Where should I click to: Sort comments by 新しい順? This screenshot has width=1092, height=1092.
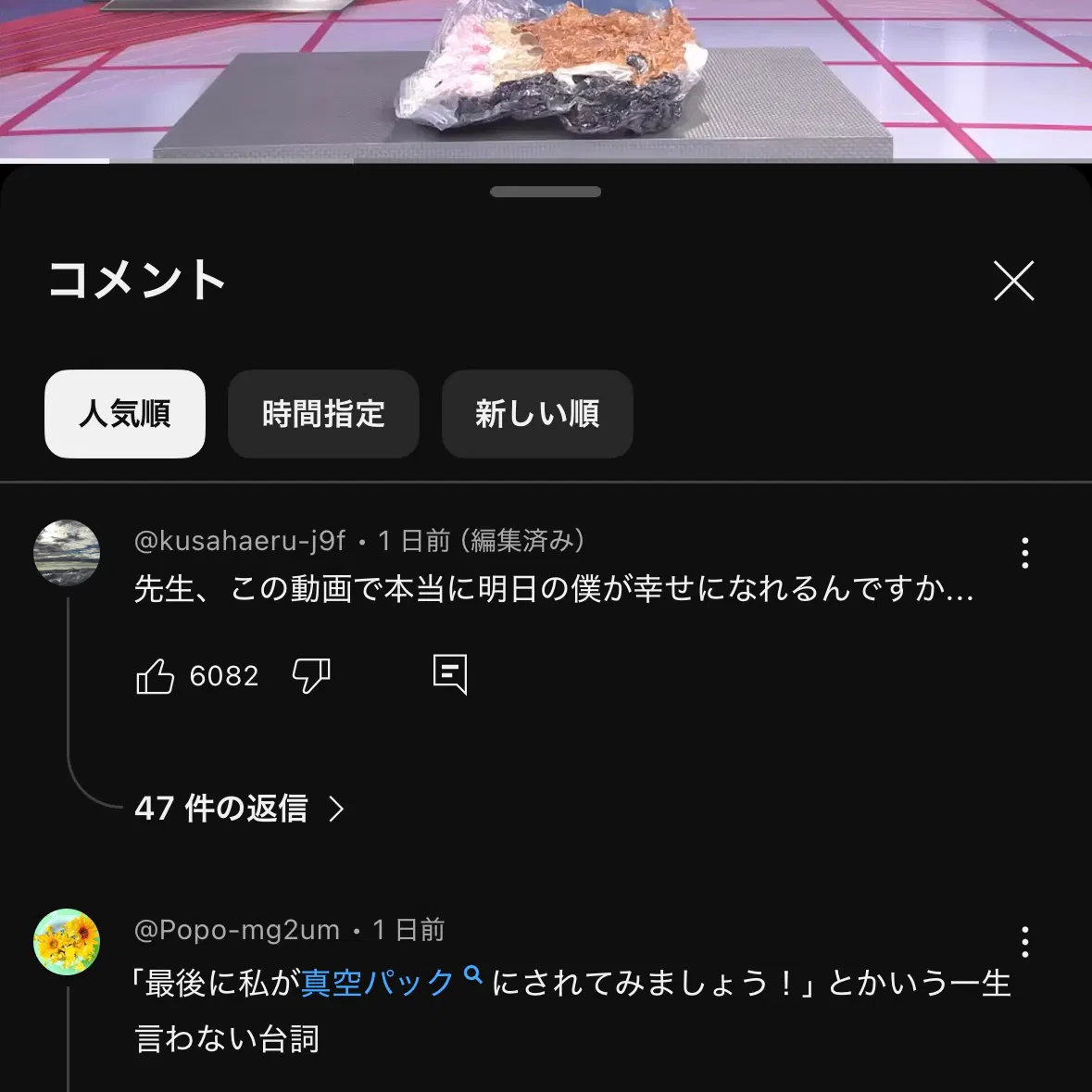537,414
